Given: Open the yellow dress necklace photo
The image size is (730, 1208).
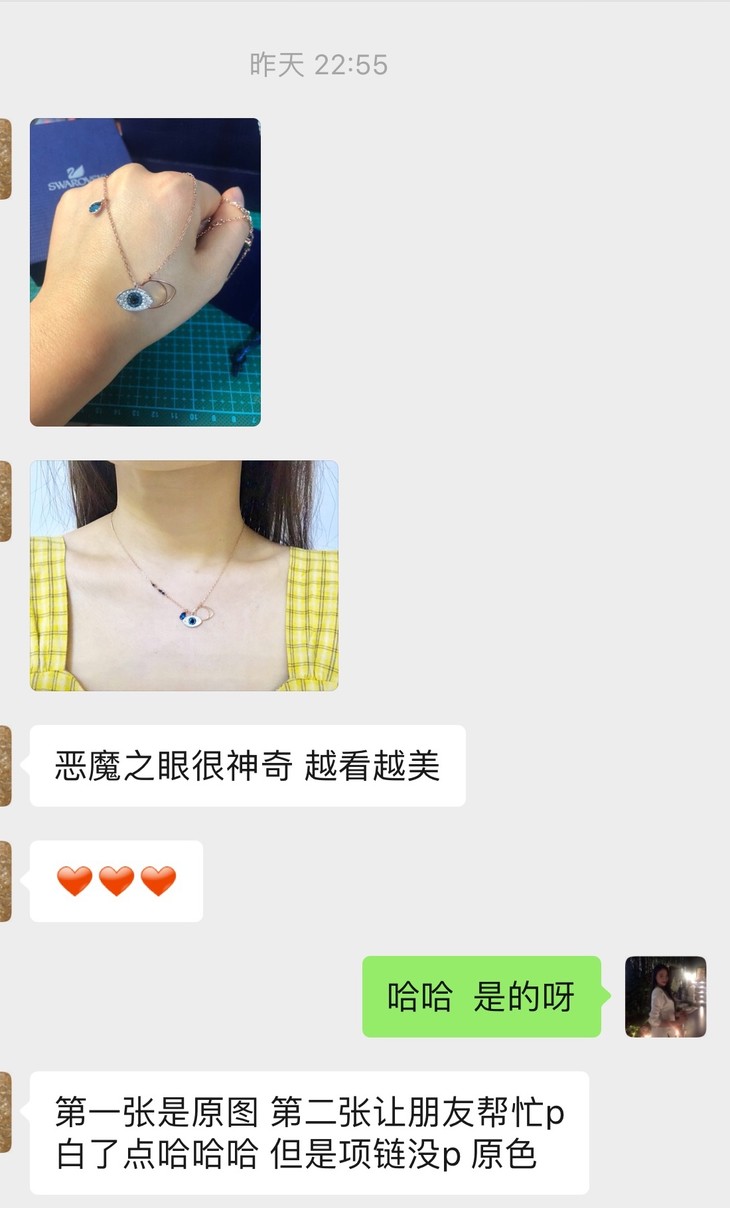Looking at the screenshot, I should pyautogui.click(x=184, y=576).
